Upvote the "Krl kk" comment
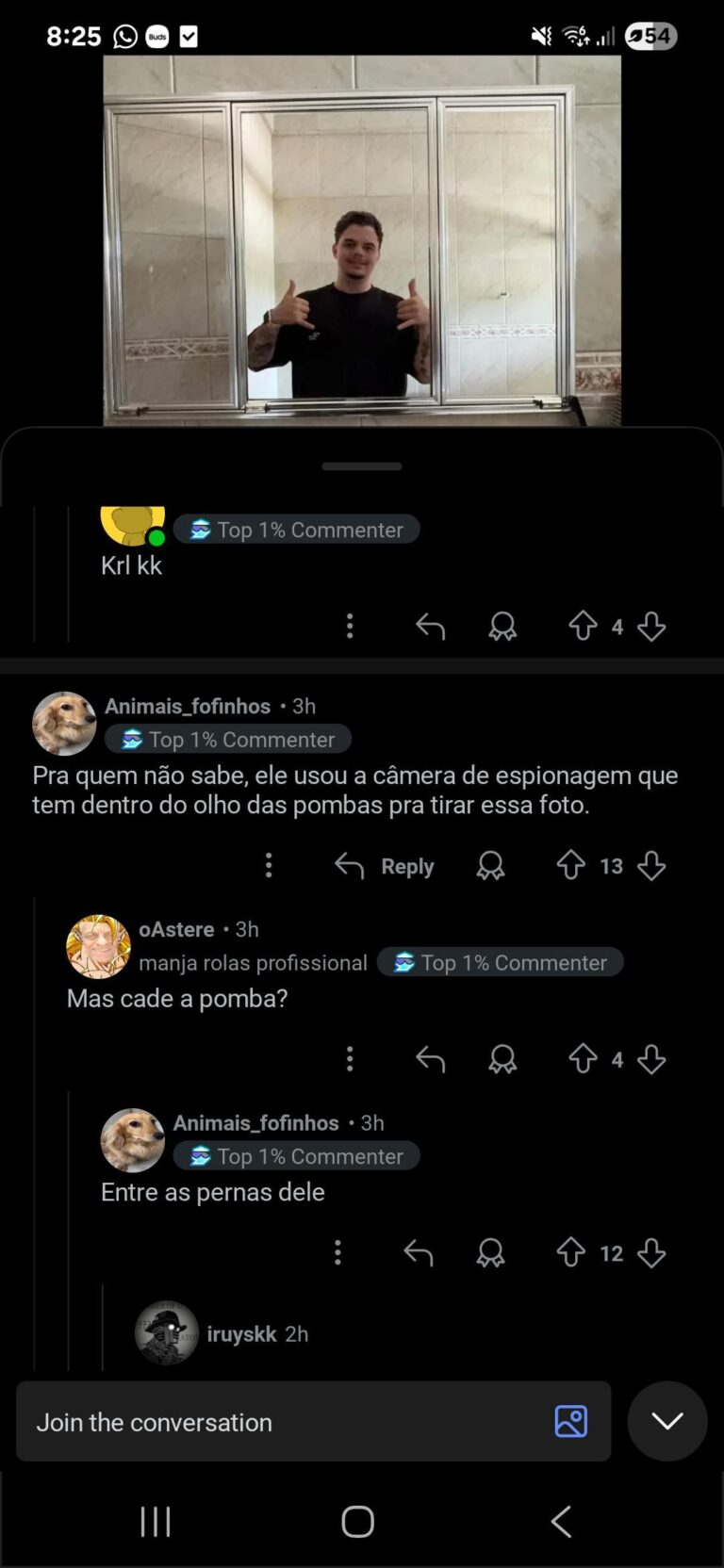The width and height of the screenshot is (724, 1568). tap(583, 626)
